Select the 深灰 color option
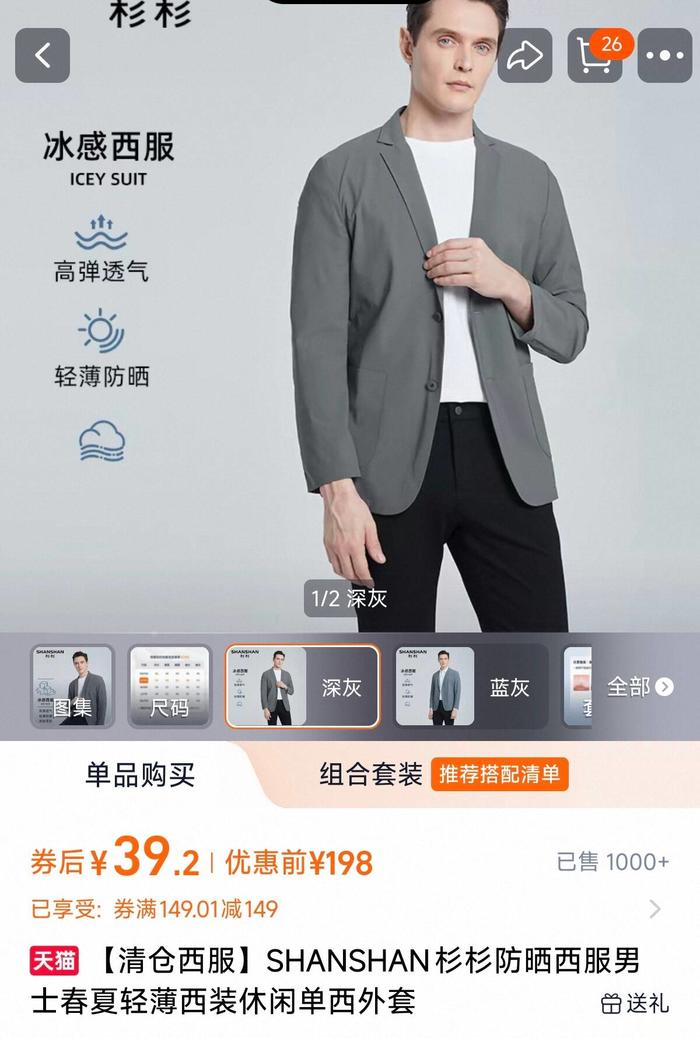 302,687
